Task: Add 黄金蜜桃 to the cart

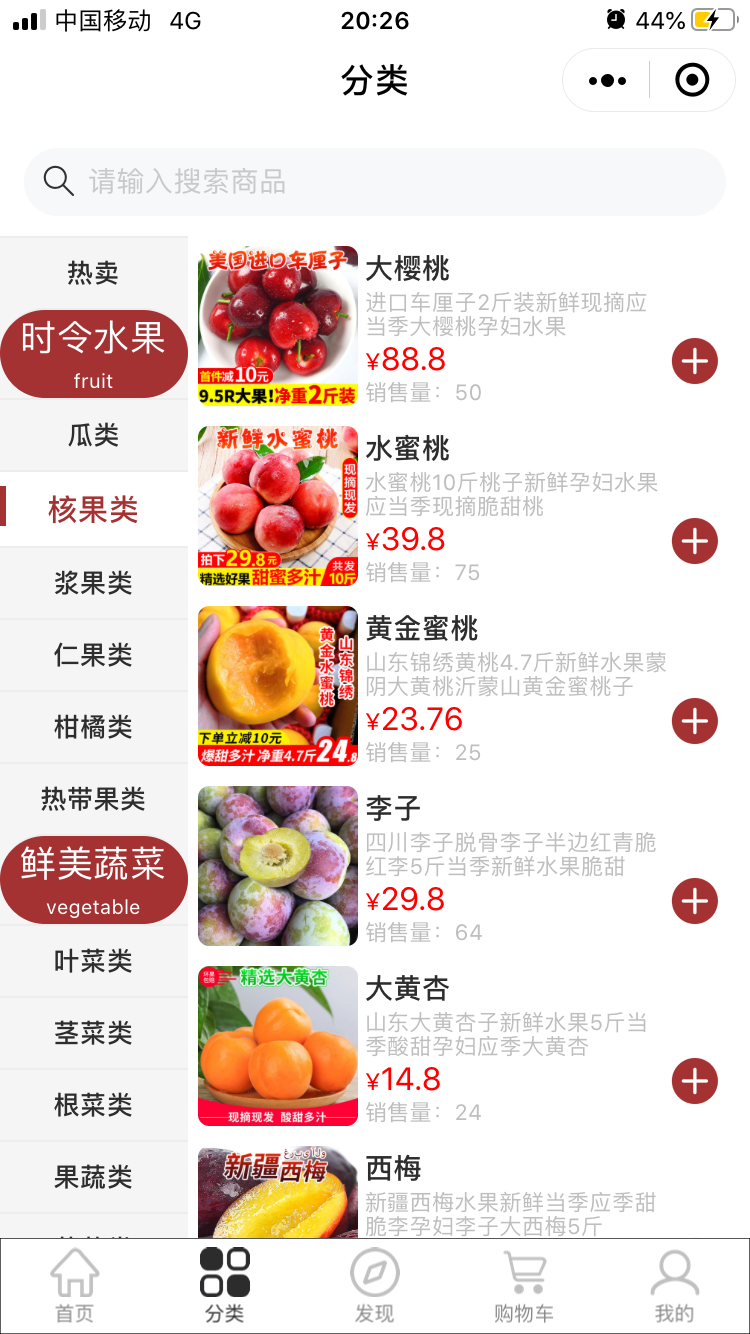Action: (x=695, y=721)
